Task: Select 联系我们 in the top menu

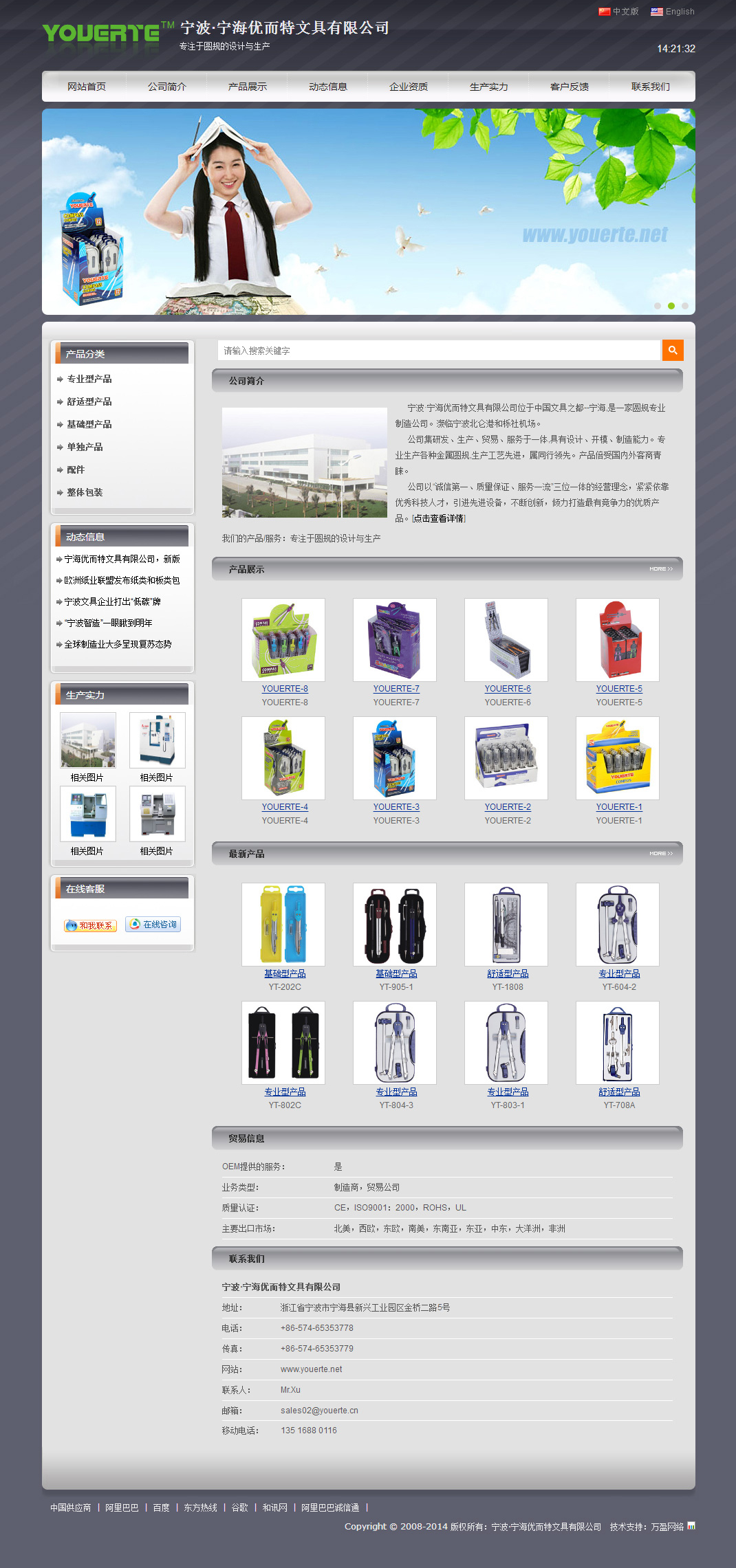Action: [x=650, y=87]
